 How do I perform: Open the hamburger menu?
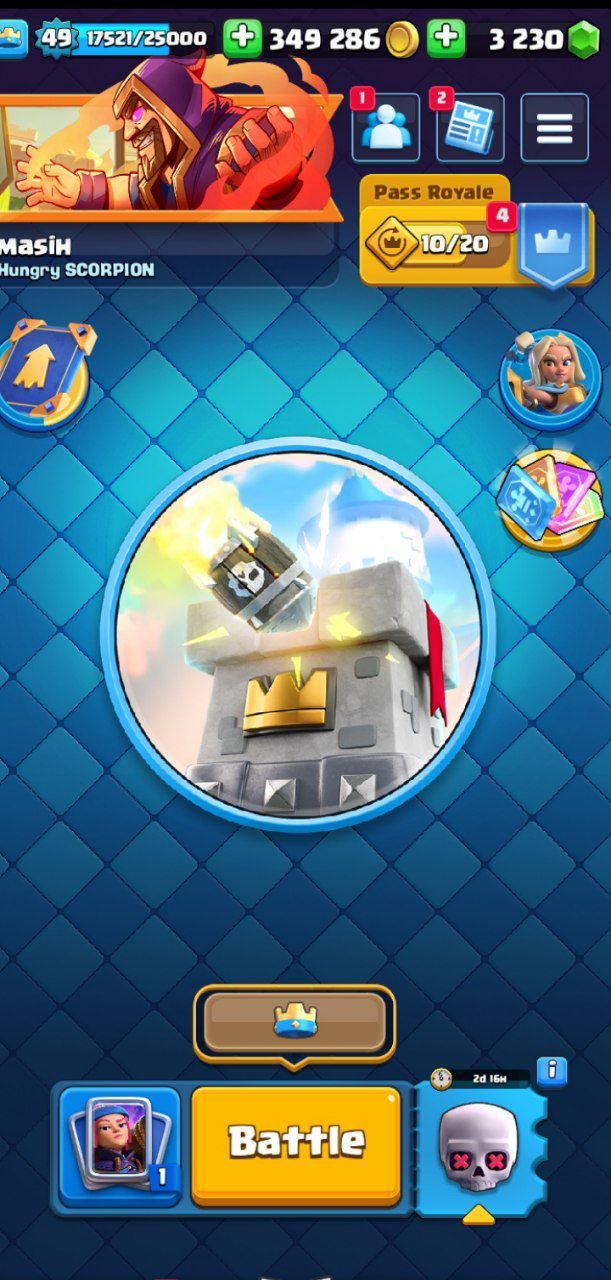555,127
